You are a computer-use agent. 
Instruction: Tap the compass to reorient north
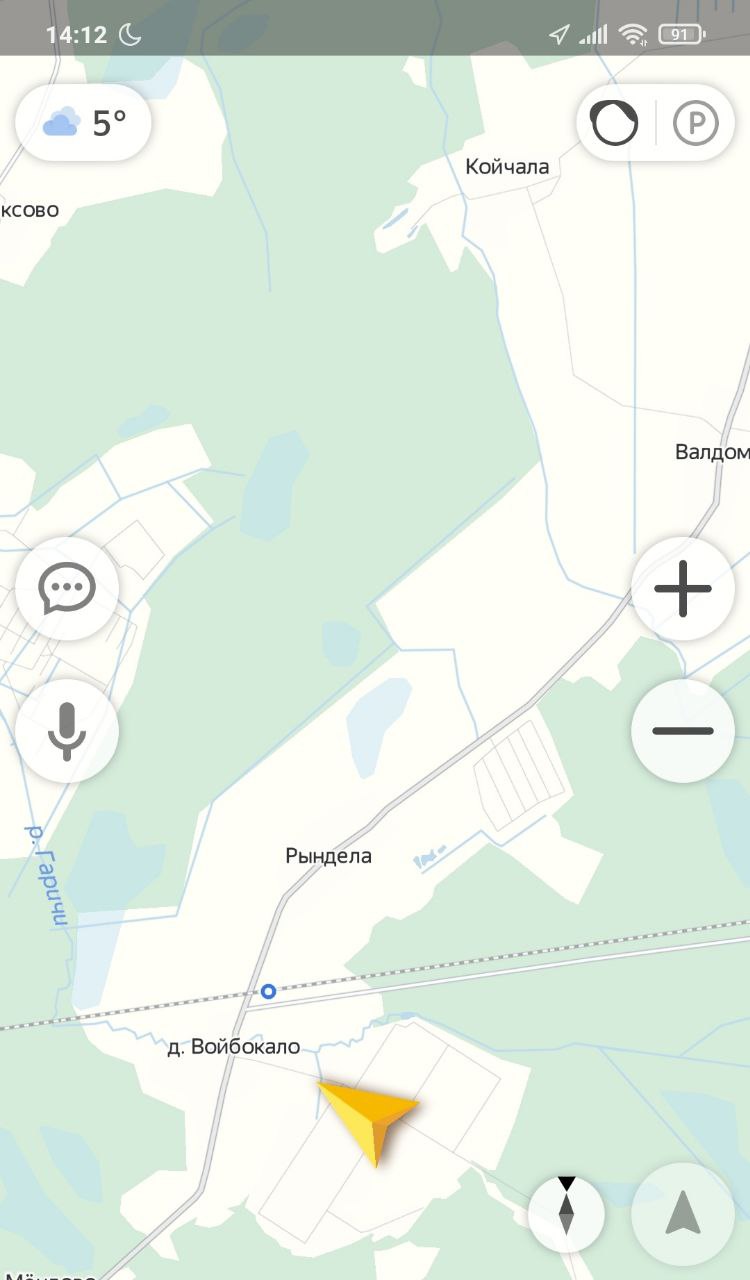[x=566, y=1212]
